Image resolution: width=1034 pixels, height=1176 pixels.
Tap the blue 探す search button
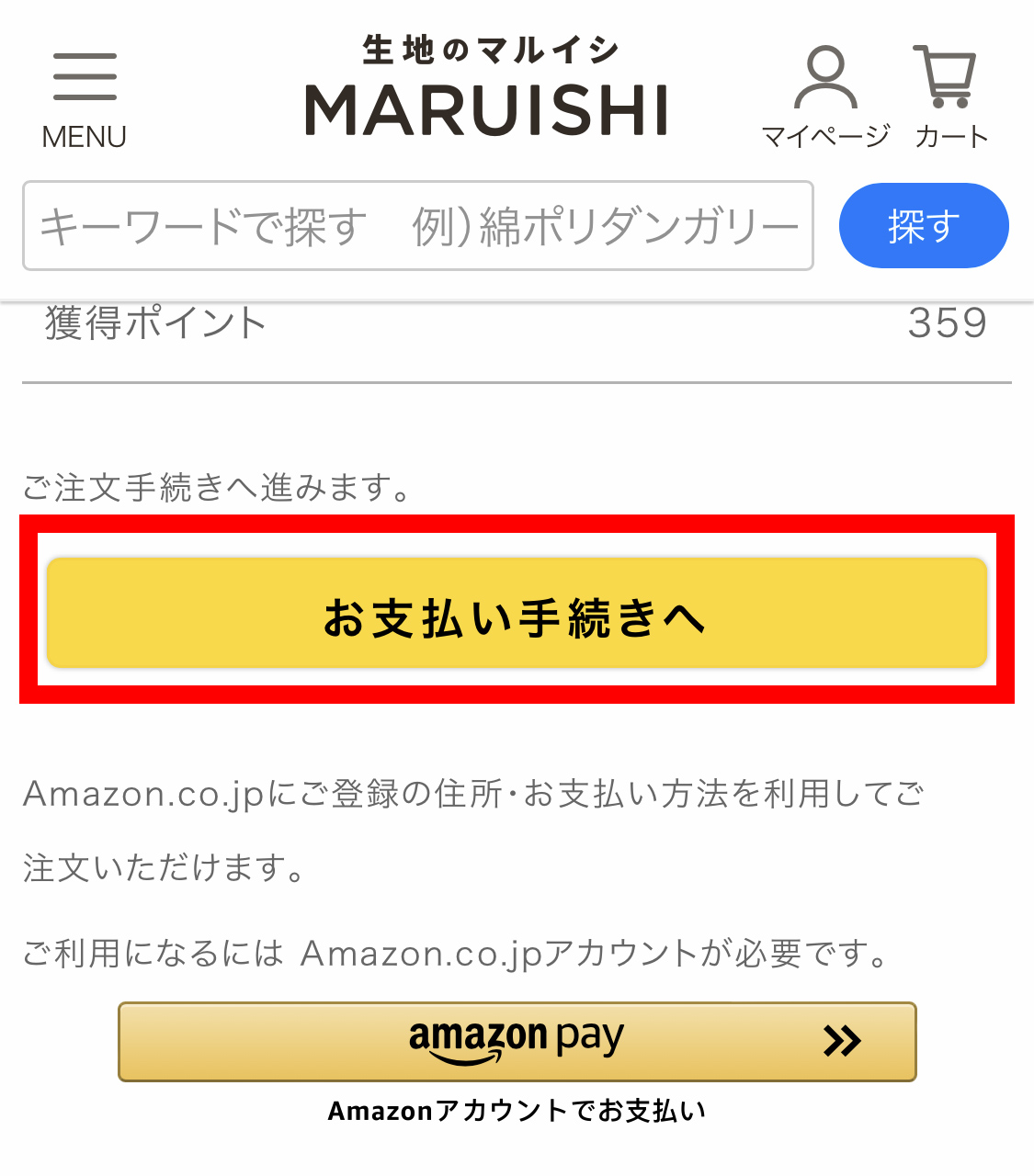pyautogui.click(x=923, y=226)
